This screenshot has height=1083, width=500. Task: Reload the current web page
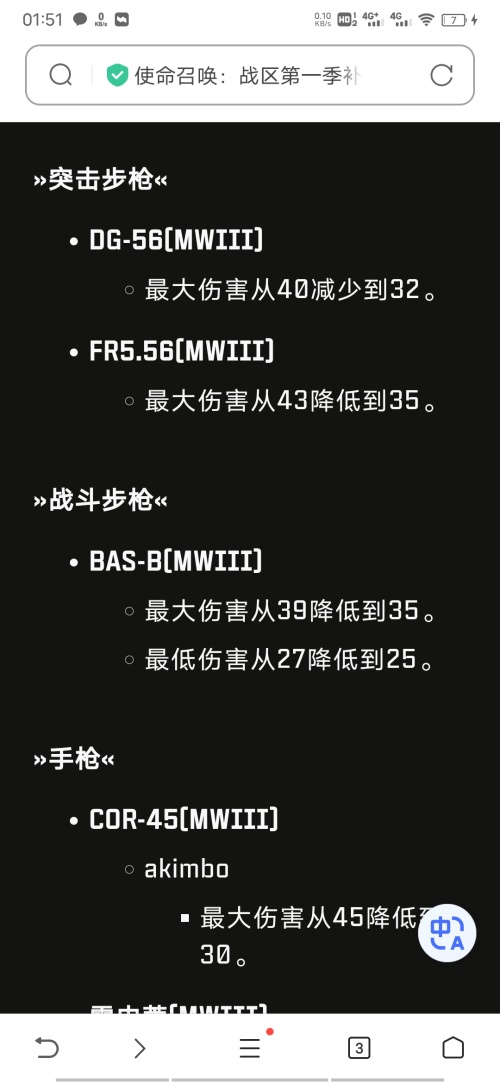(x=441, y=75)
